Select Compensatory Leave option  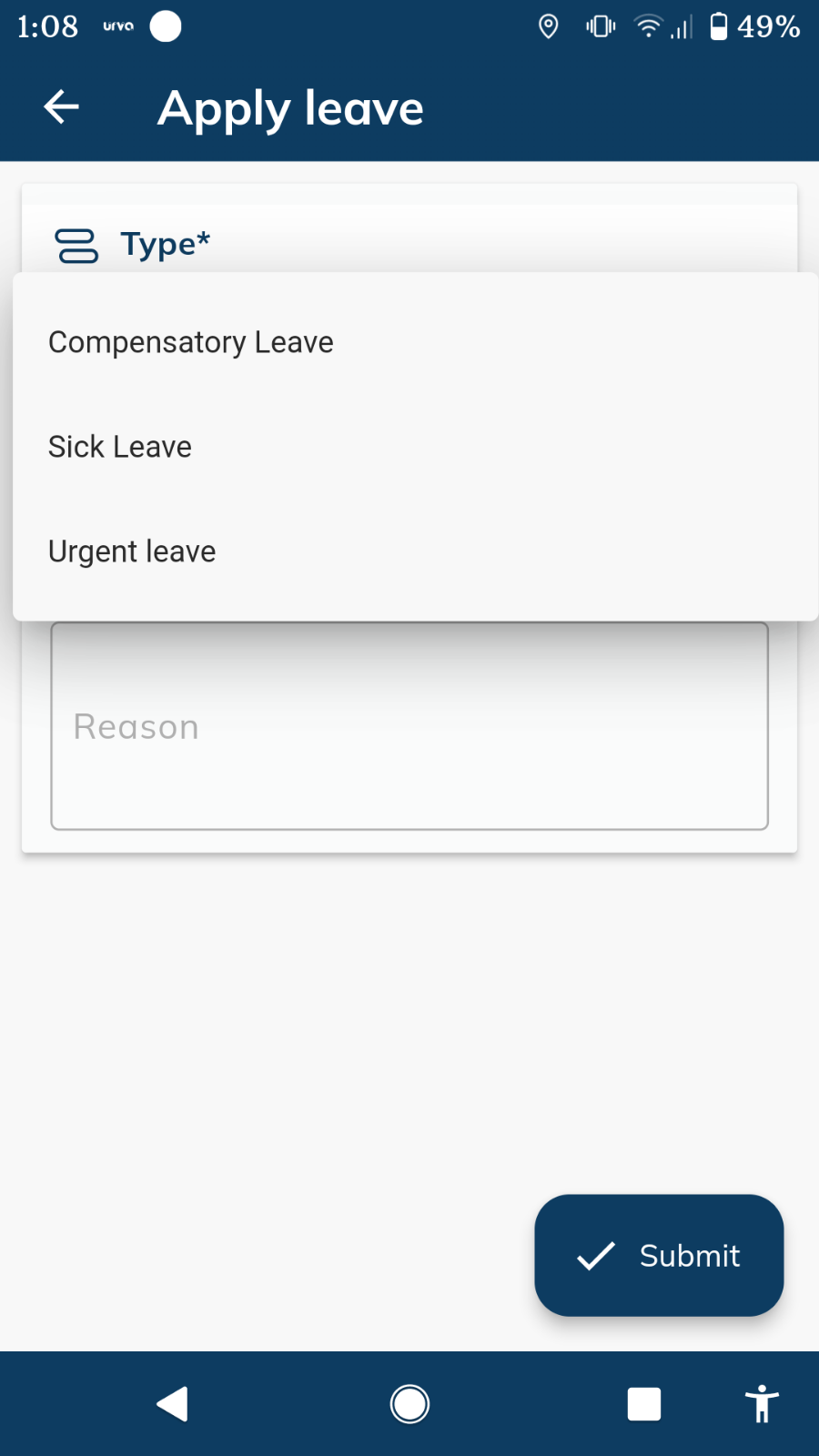tap(415, 342)
